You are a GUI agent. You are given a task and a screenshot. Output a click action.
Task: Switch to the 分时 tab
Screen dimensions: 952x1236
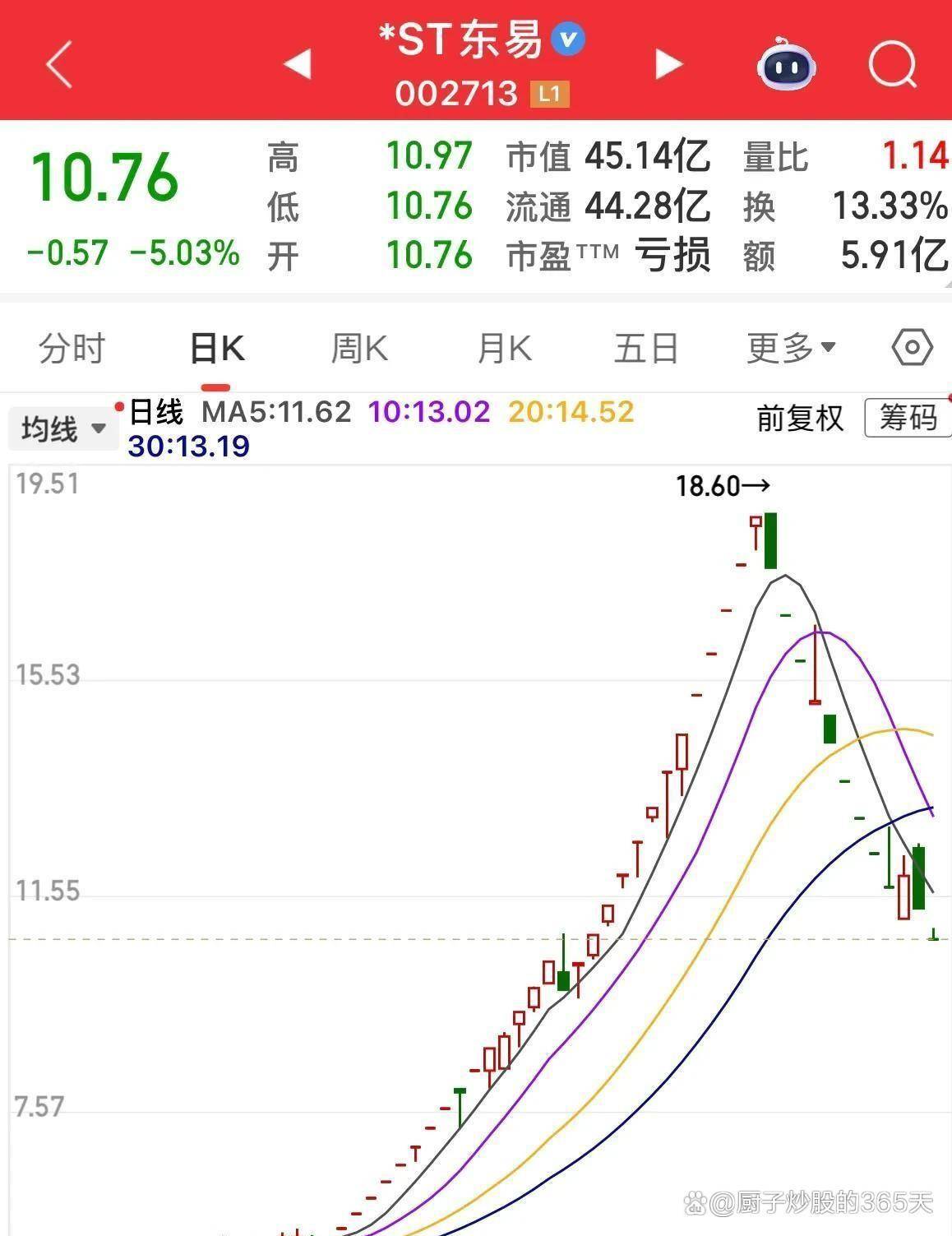pyautogui.click(x=70, y=347)
